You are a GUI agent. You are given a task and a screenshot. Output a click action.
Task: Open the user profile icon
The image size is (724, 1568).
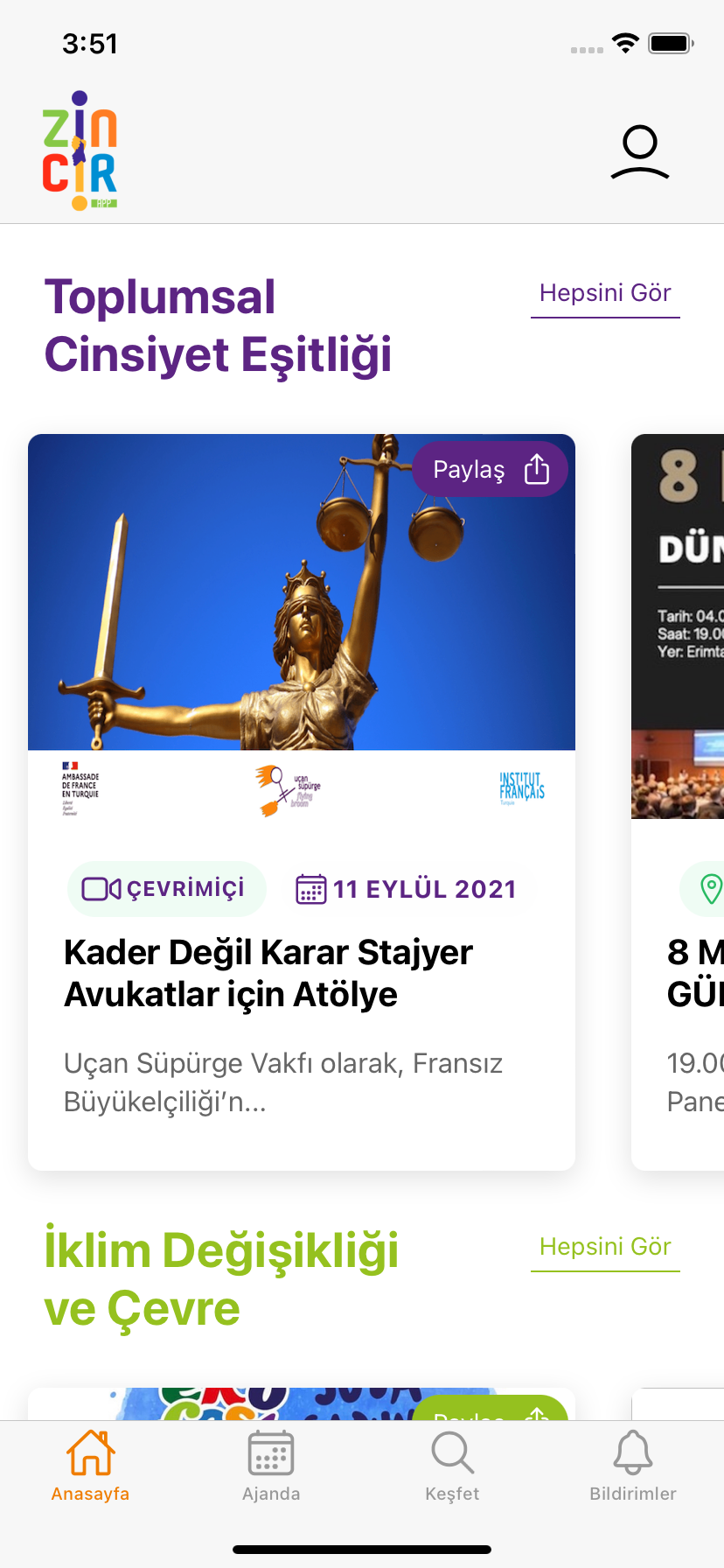640,152
